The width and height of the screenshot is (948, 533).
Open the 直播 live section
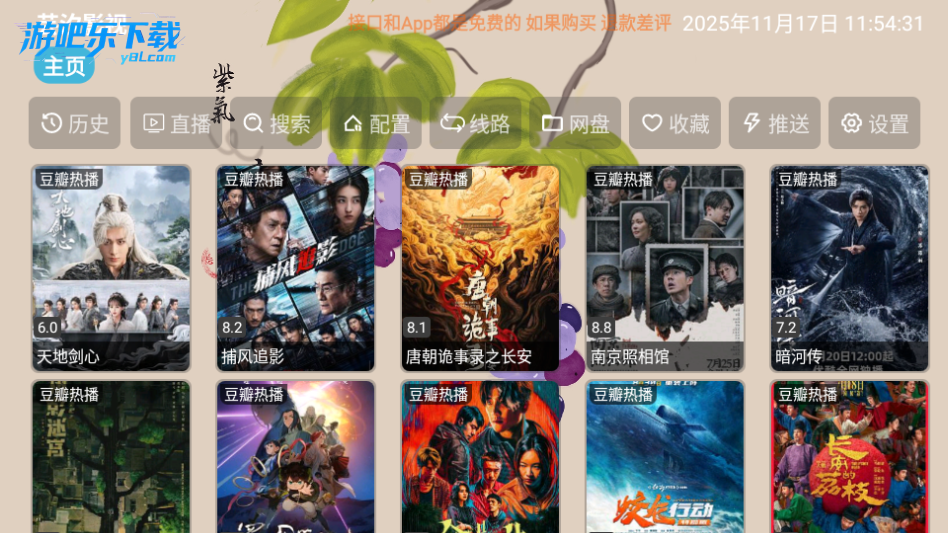(x=176, y=123)
